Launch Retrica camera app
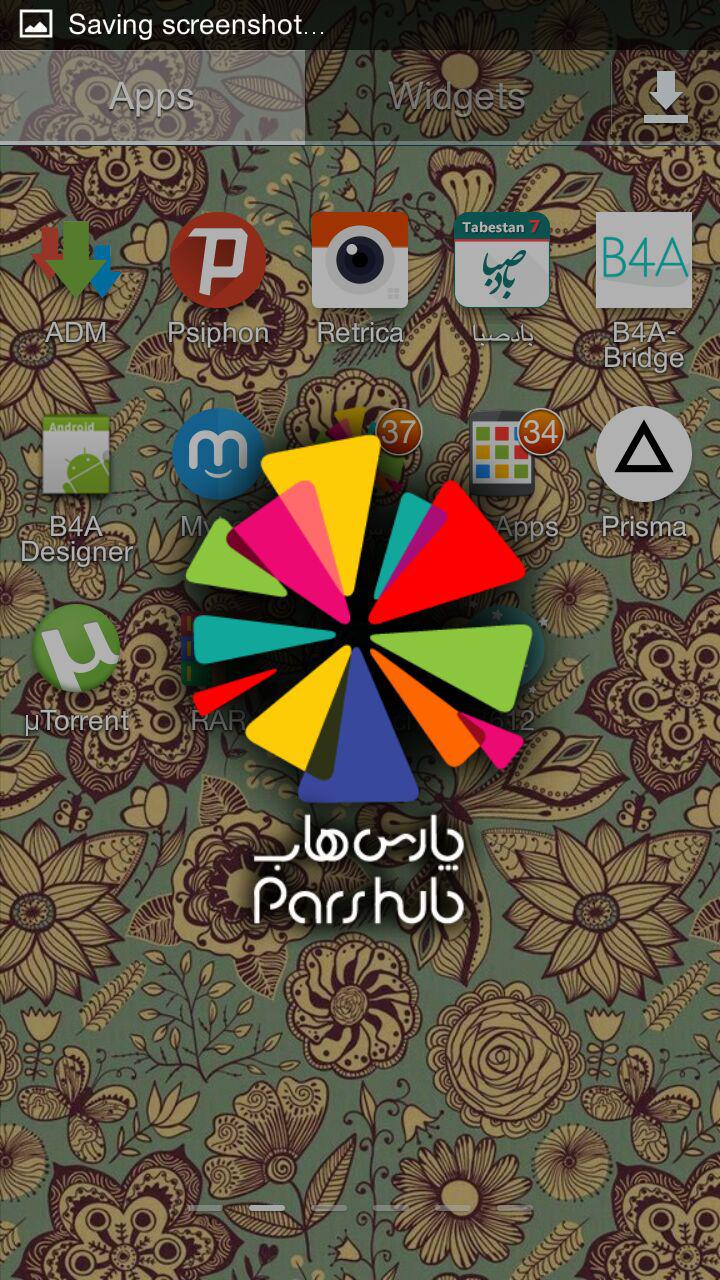This screenshot has width=720, height=1280. click(x=360, y=262)
